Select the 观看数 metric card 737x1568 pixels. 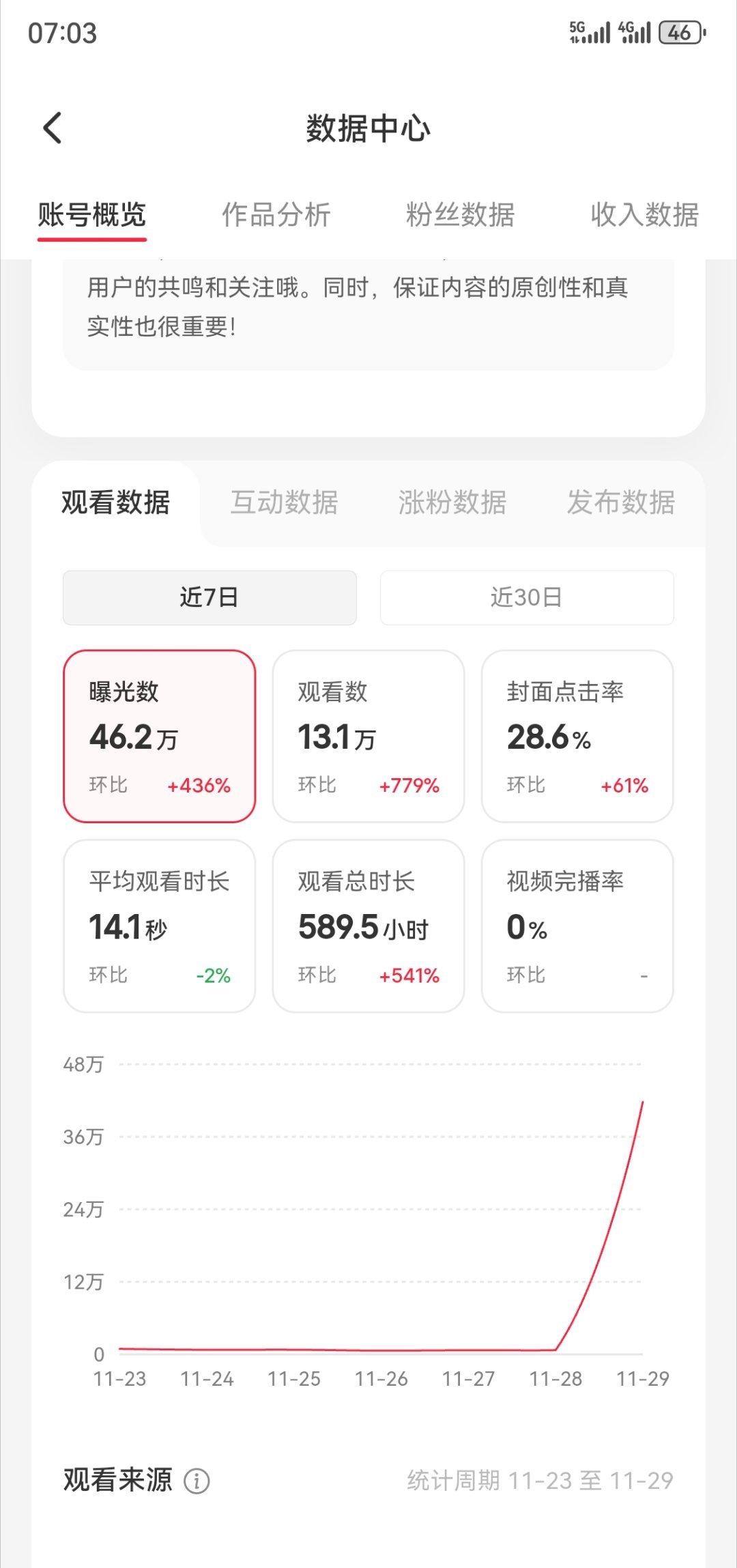tap(368, 736)
